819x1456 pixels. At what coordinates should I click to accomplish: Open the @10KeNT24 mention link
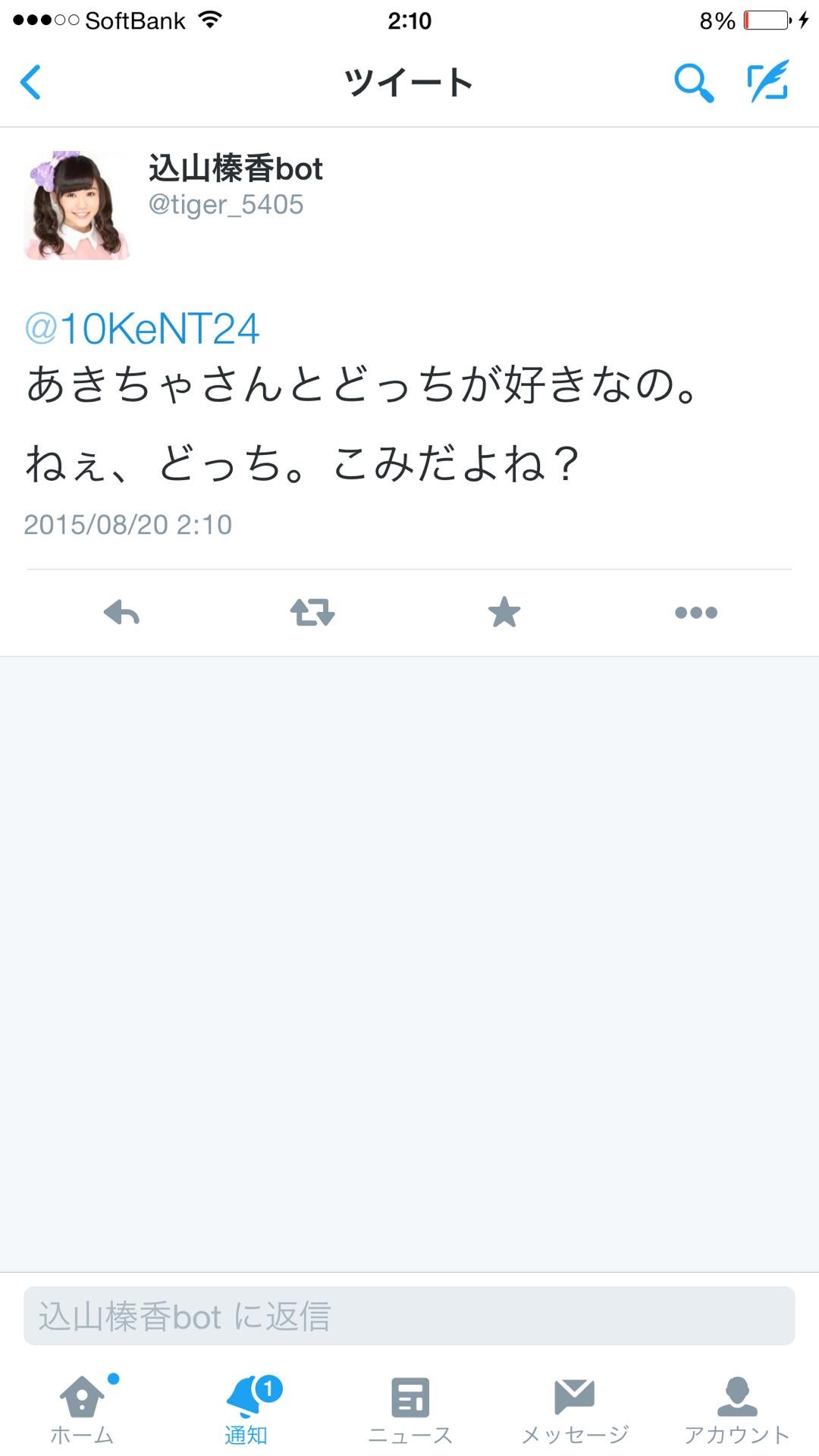(x=142, y=329)
